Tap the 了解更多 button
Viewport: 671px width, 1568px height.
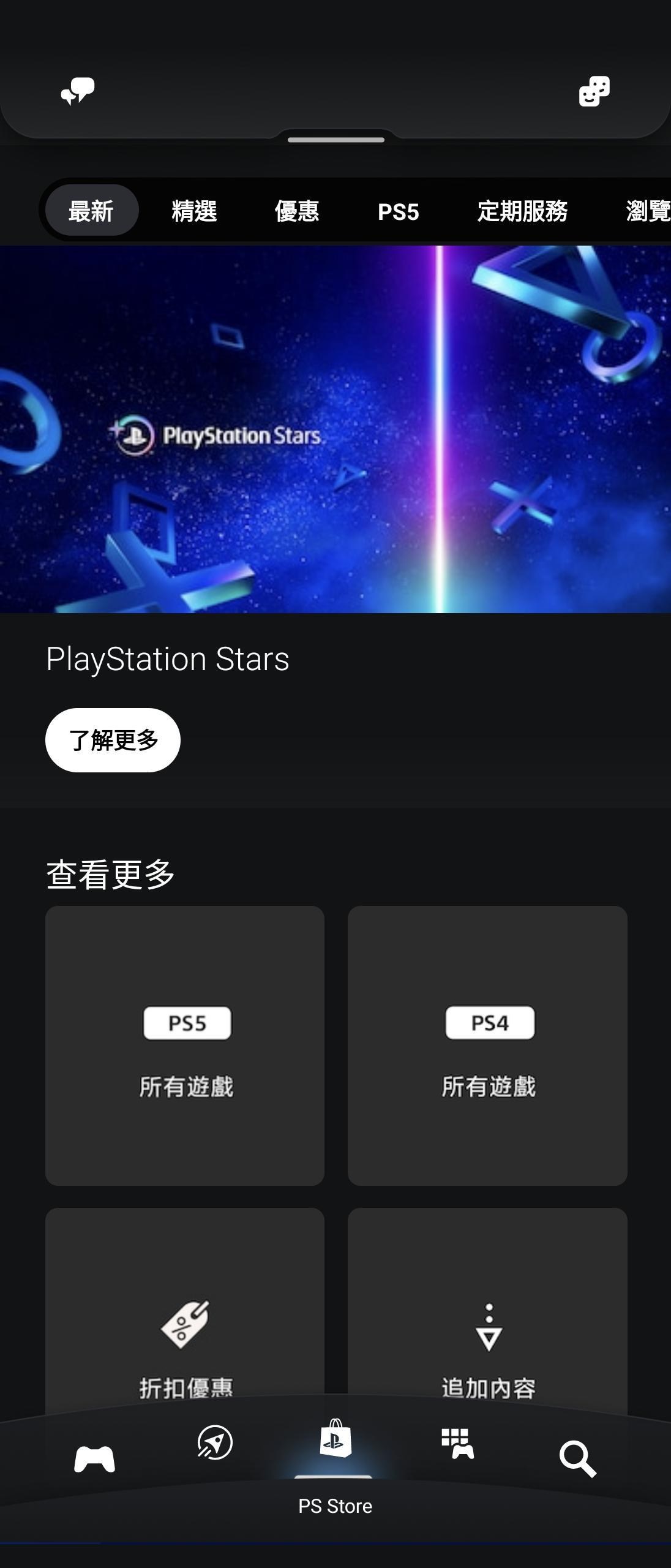pos(113,739)
